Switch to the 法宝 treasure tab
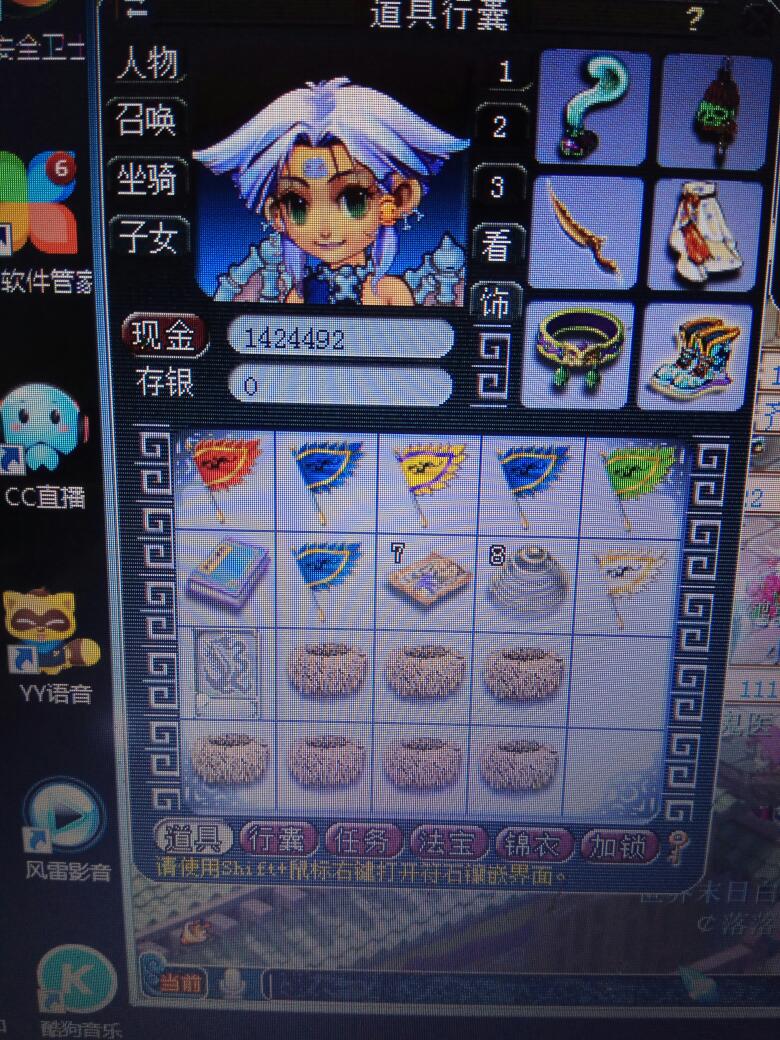 coord(449,843)
